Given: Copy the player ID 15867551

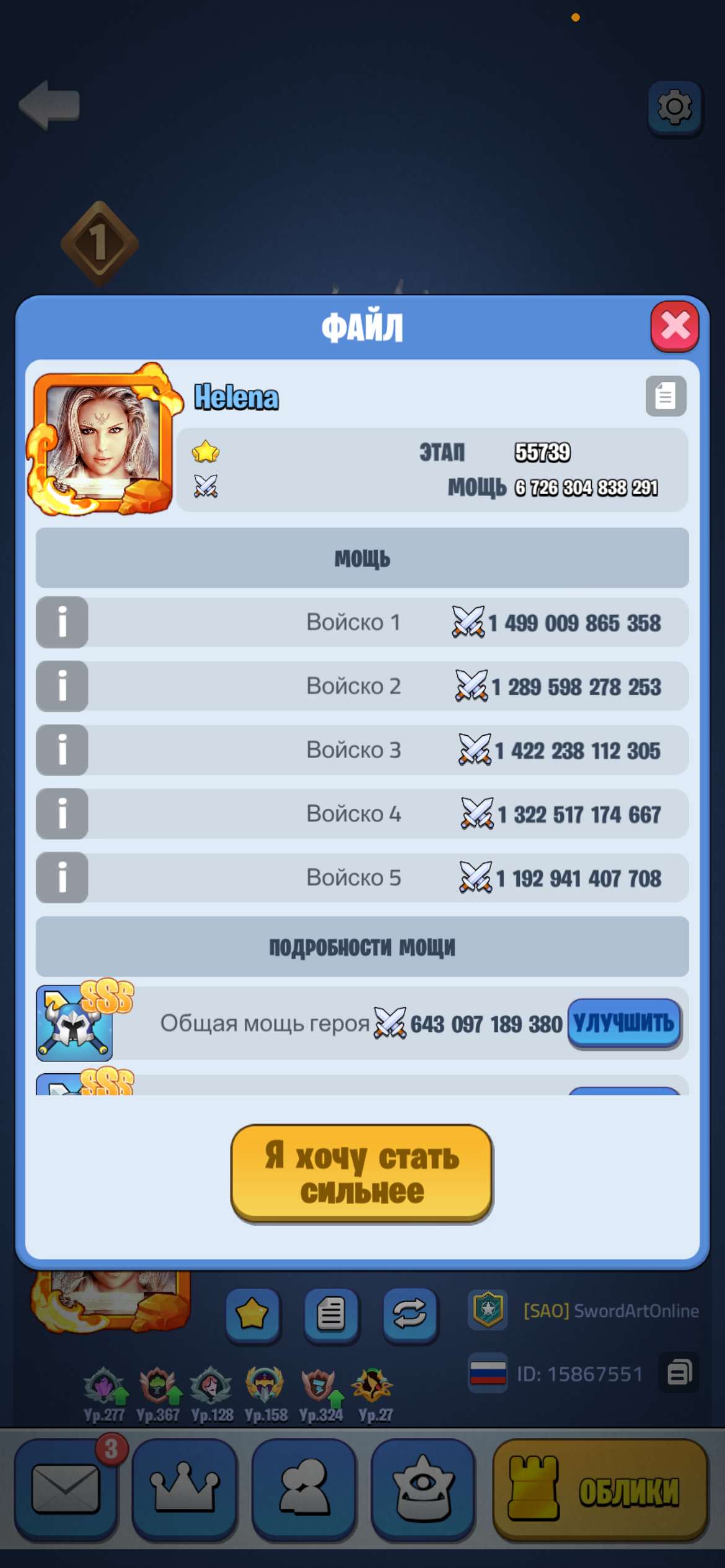Looking at the screenshot, I should (679, 1373).
